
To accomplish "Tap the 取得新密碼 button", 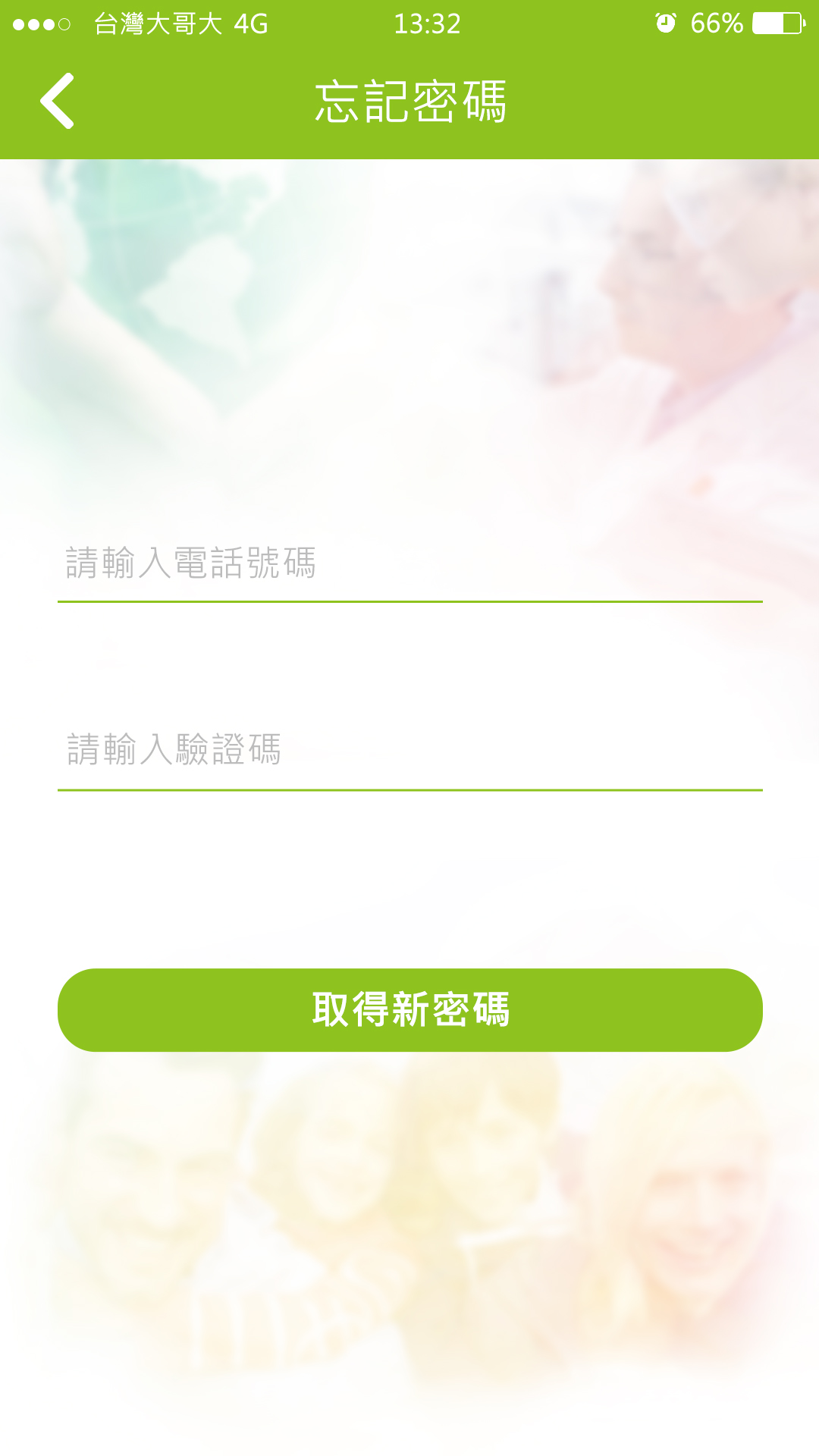I will click(x=409, y=1010).
